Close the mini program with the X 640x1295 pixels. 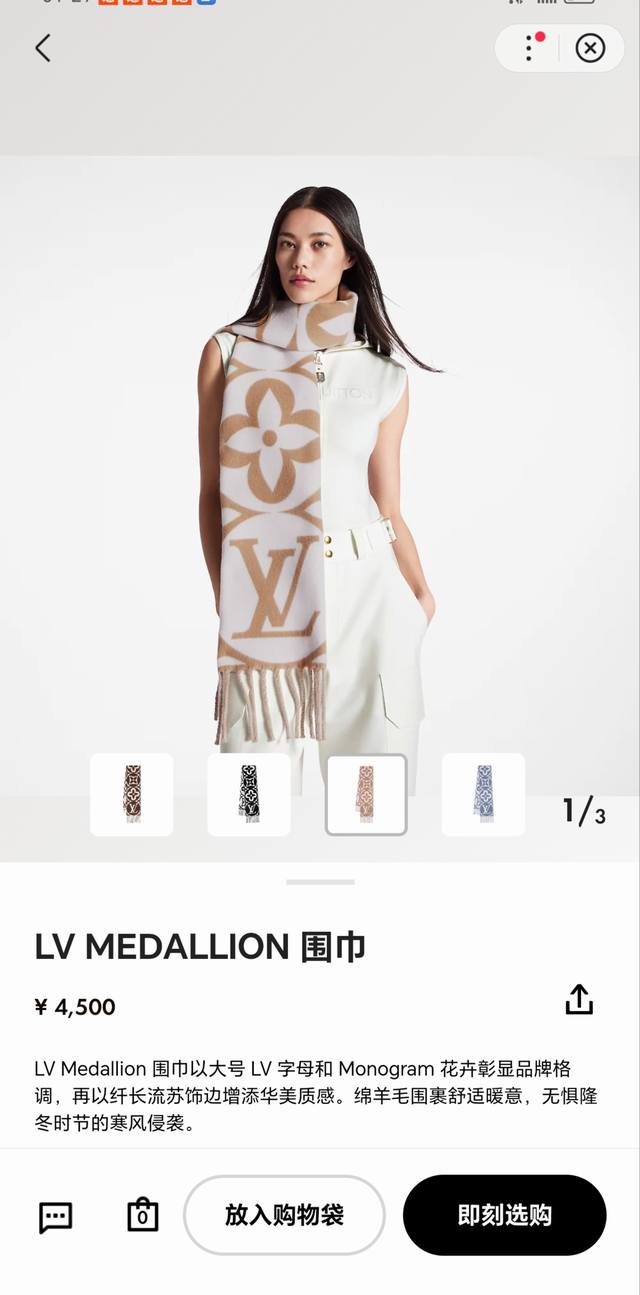coord(590,48)
